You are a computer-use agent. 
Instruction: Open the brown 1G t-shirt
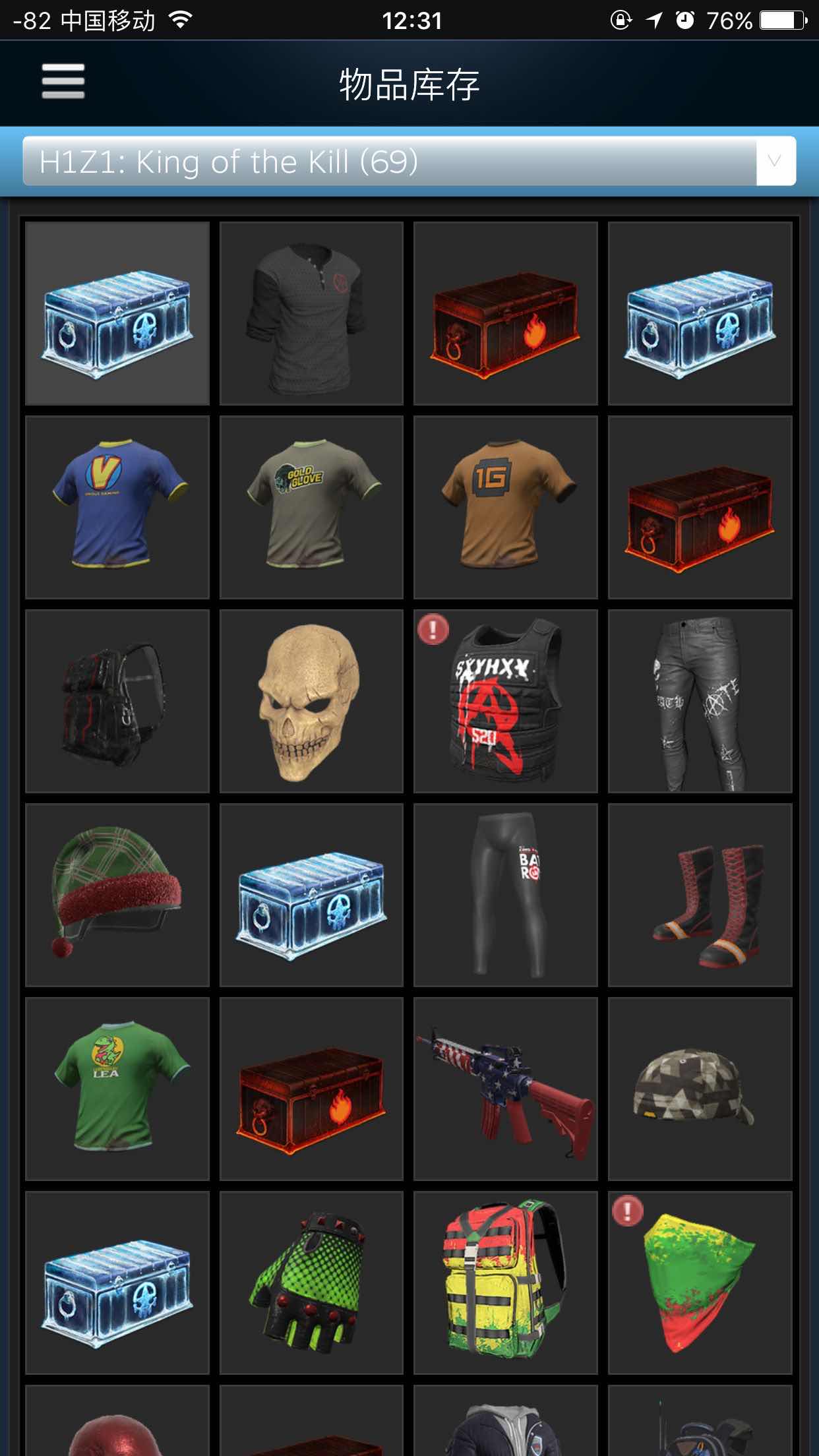tap(505, 507)
